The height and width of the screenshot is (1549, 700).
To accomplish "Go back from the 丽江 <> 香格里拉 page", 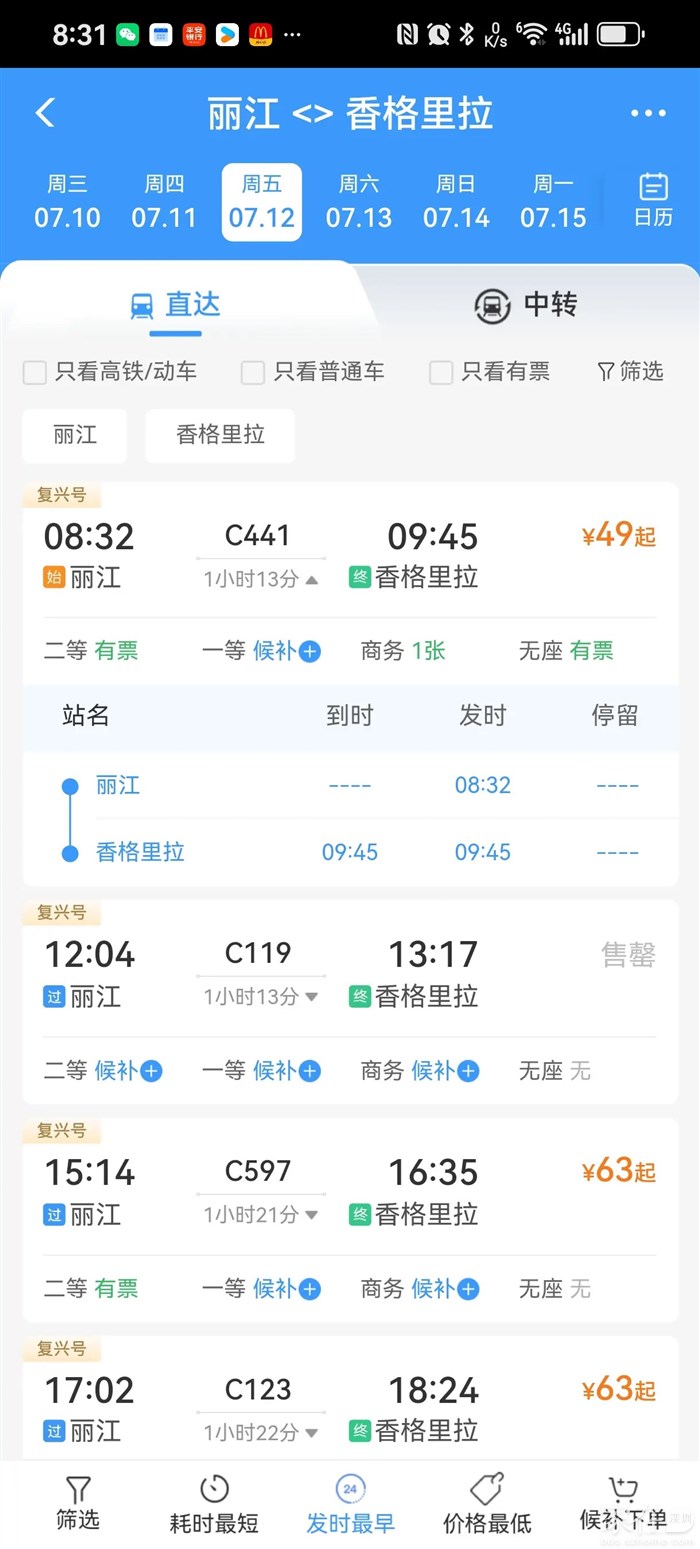I will coord(45,113).
